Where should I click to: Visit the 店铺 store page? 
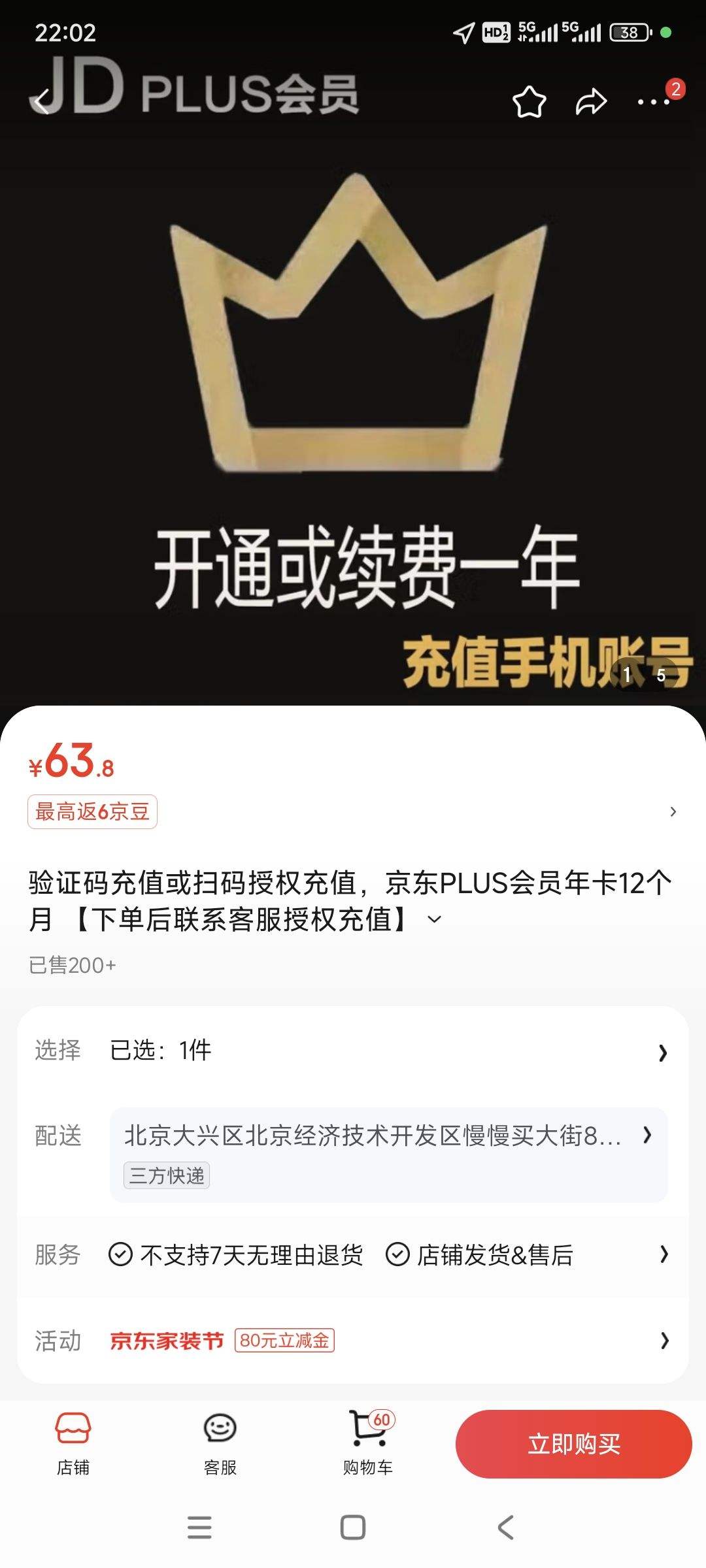[73, 1444]
